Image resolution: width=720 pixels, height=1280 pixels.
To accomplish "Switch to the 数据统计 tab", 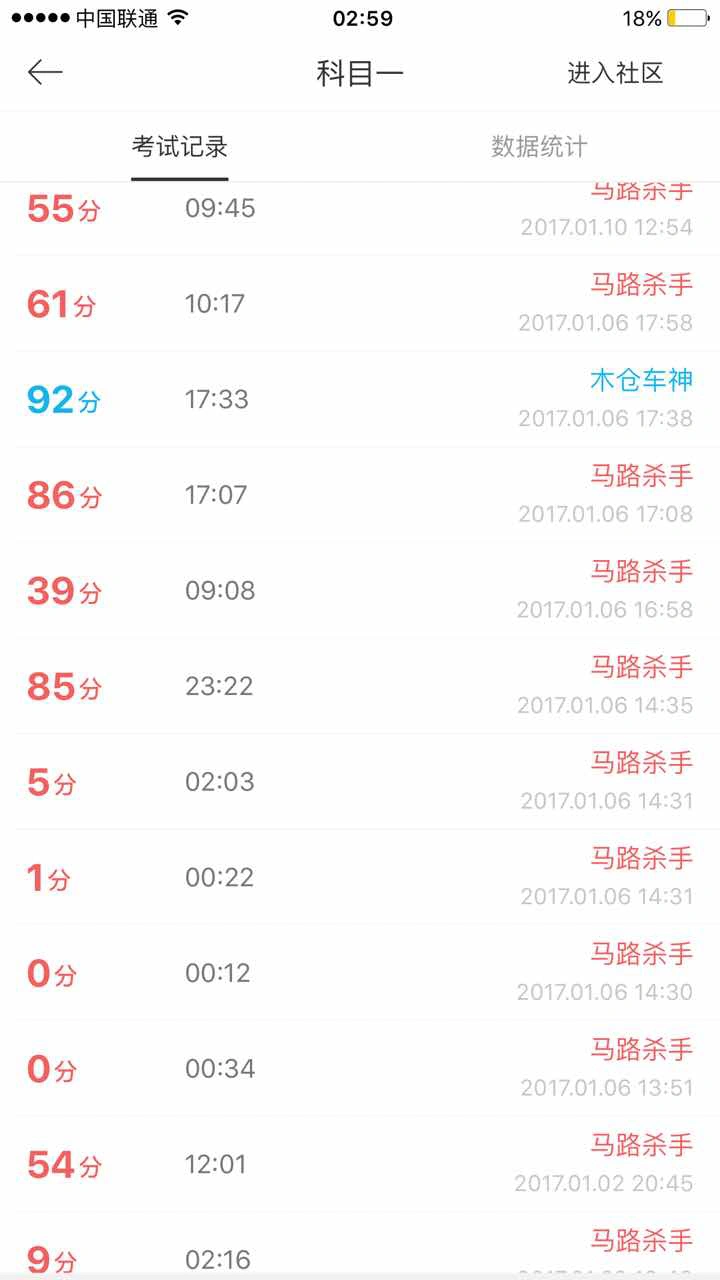I will coord(539,147).
